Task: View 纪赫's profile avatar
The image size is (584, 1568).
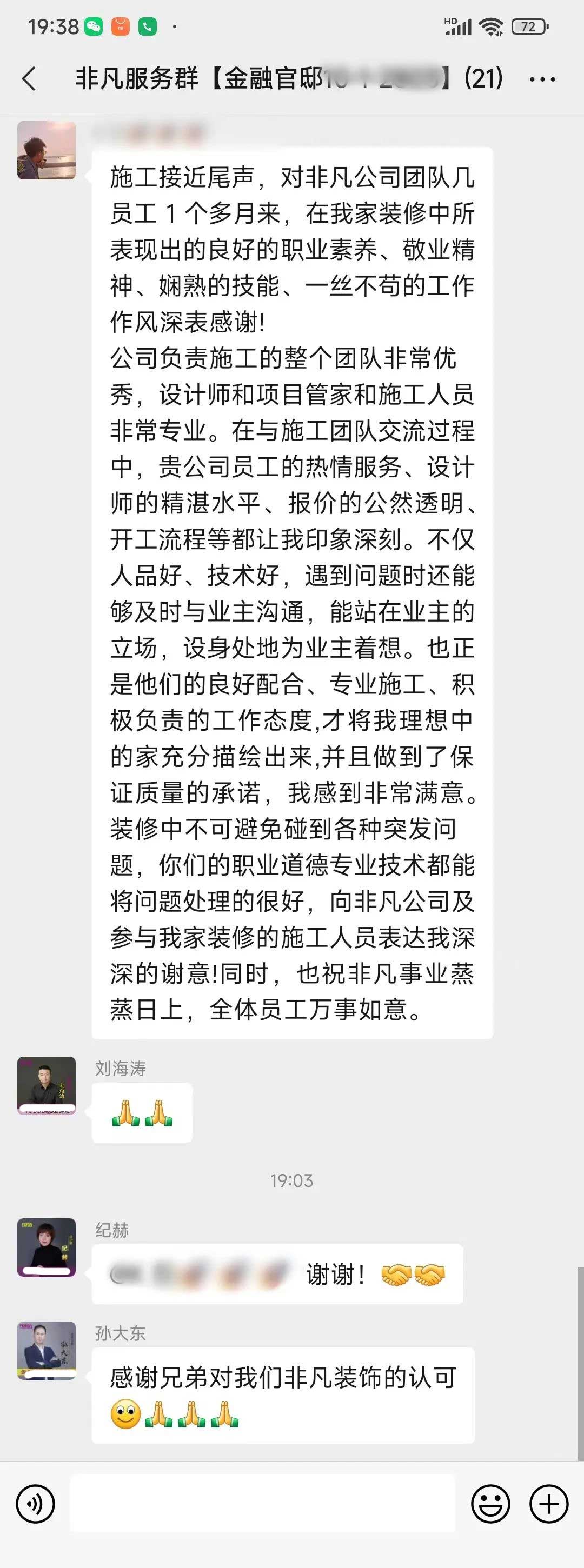Action: pos(47,1246)
